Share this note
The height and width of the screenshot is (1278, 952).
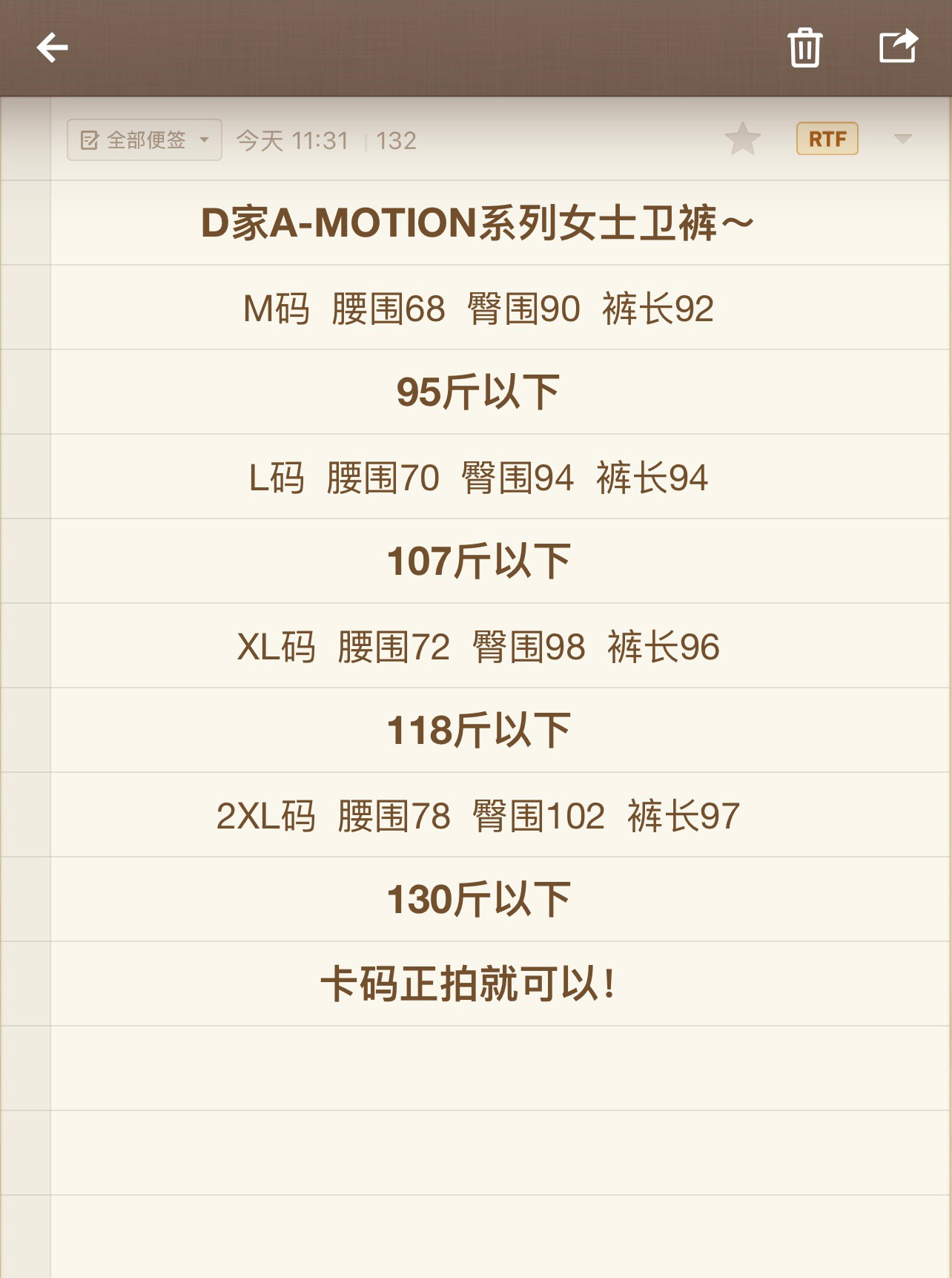(898, 47)
